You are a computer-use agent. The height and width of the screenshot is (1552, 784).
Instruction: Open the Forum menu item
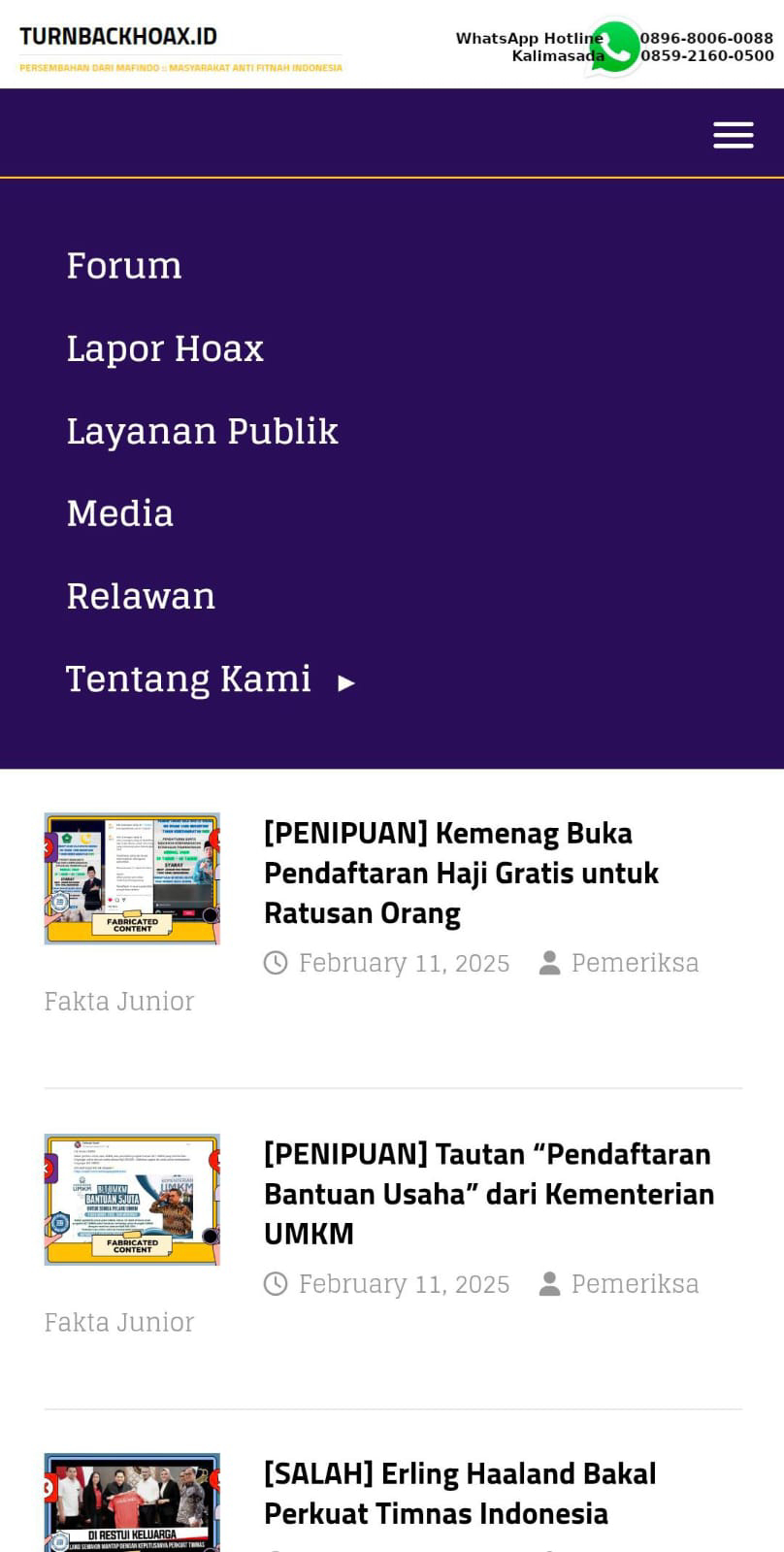click(124, 265)
